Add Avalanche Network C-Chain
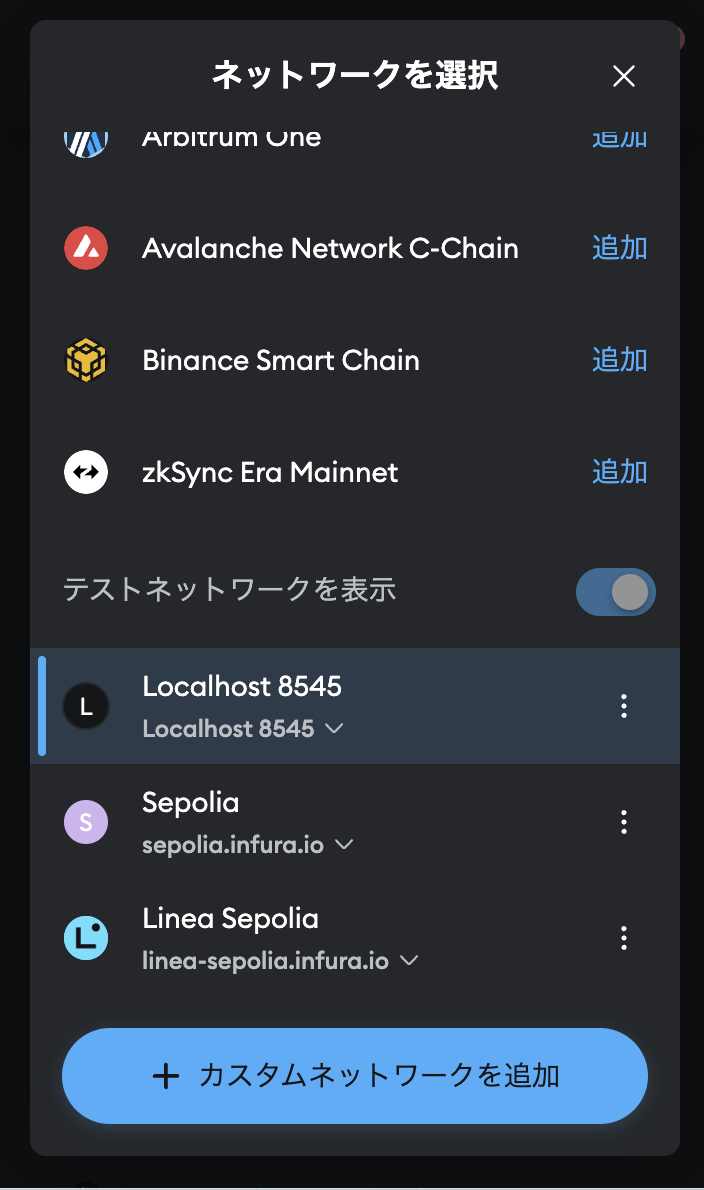This screenshot has width=704, height=1190. coord(619,248)
